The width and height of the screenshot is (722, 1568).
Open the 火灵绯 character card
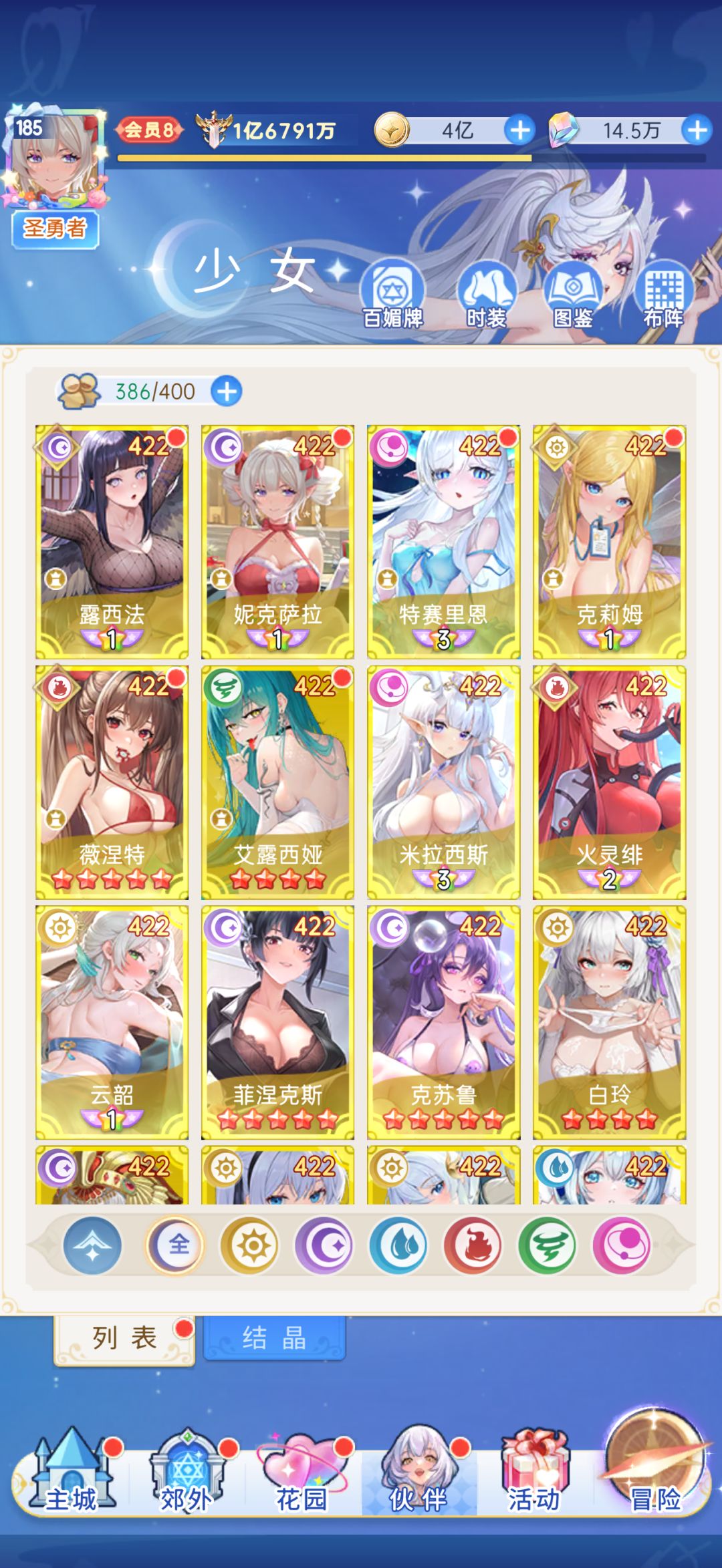pyautogui.click(x=609, y=782)
